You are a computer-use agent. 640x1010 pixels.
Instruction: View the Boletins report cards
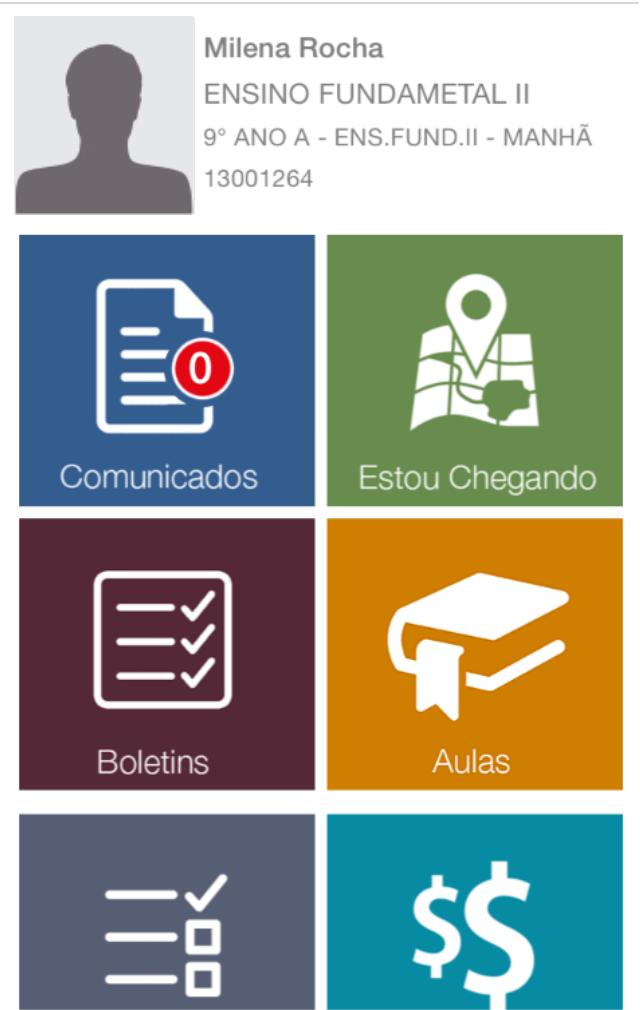pyautogui.click(x=167, y=654)
